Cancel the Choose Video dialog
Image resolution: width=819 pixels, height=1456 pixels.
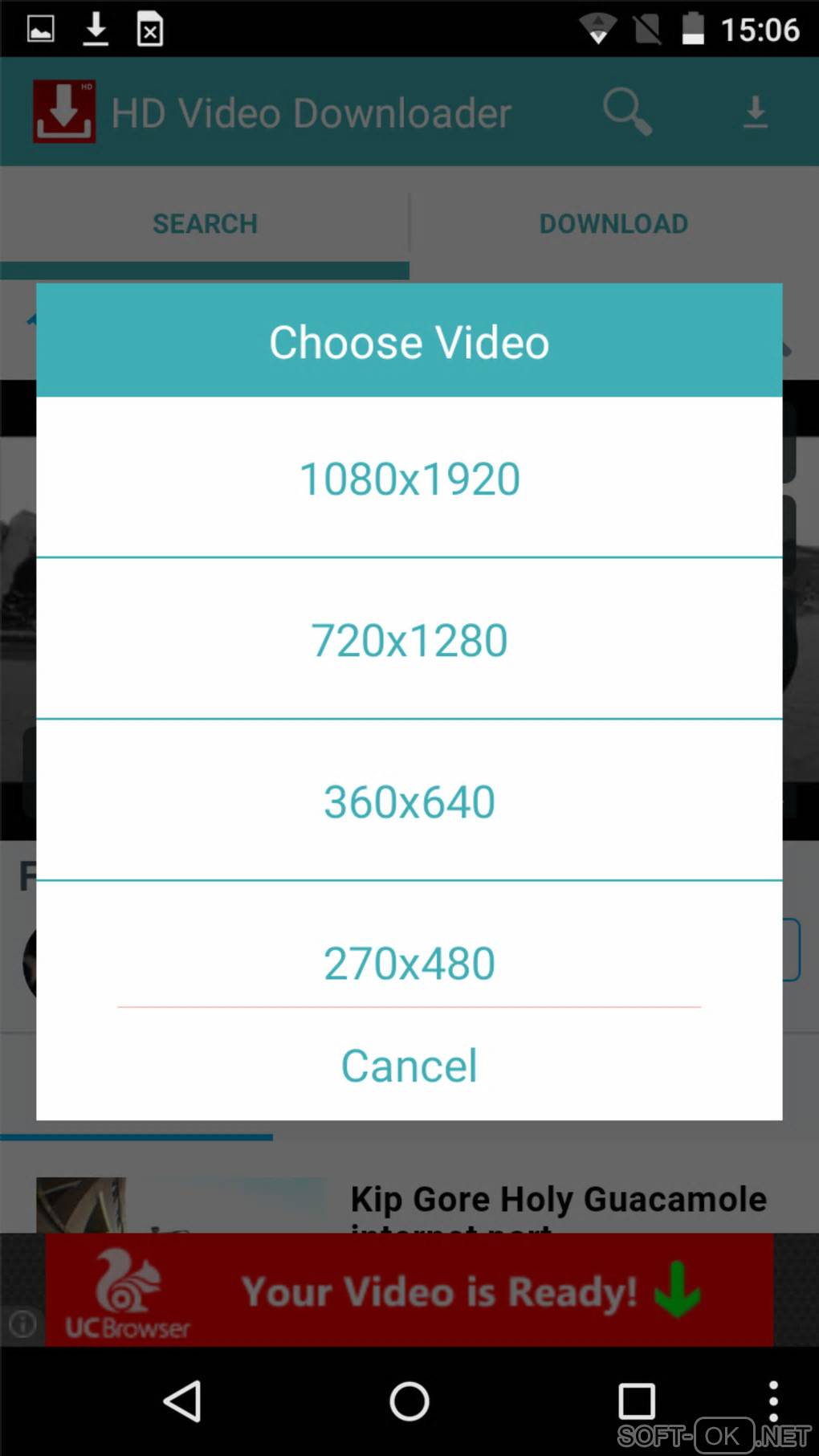[409, 1066]
